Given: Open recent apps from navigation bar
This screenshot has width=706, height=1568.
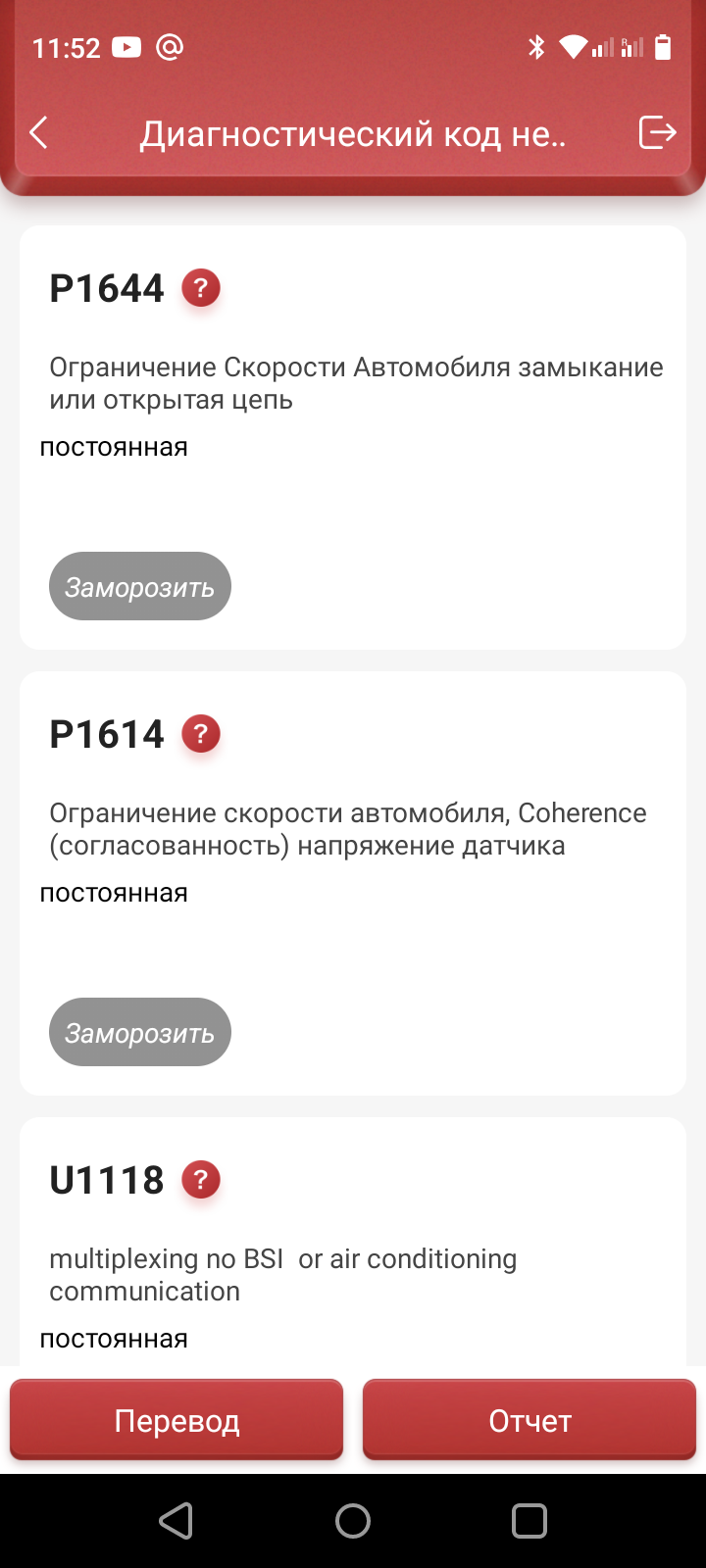Looking at the screenshot, I should click(x=529, y=1521).
